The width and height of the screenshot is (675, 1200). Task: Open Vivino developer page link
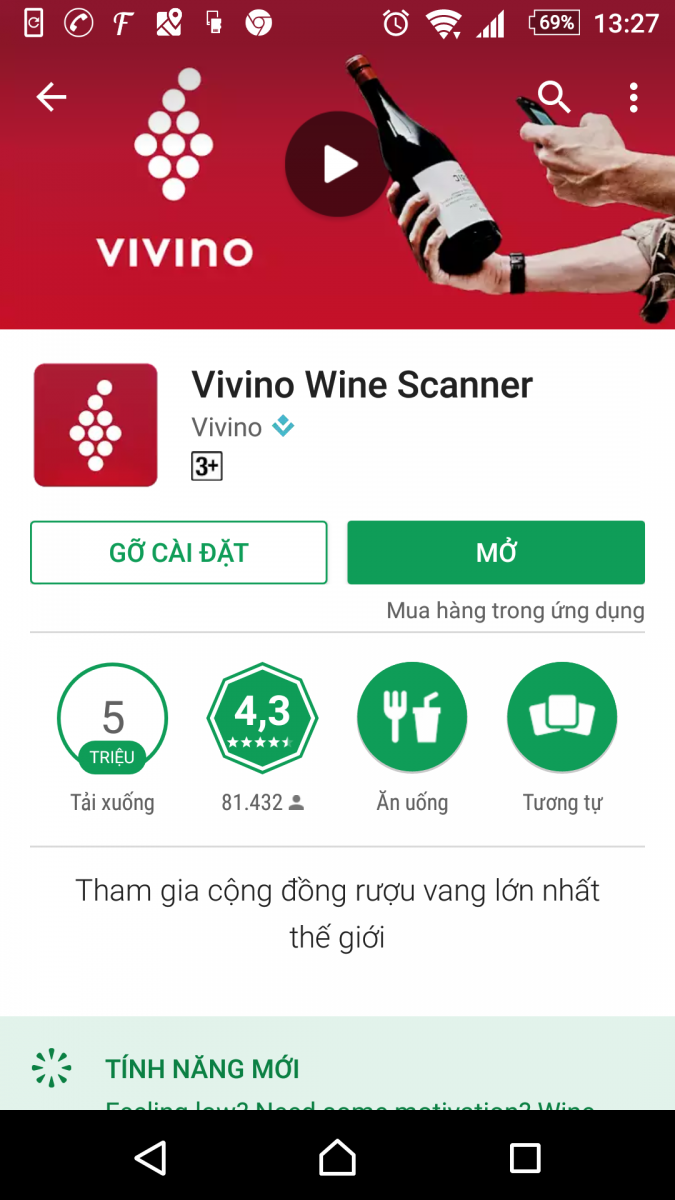(x=227, y=427)
